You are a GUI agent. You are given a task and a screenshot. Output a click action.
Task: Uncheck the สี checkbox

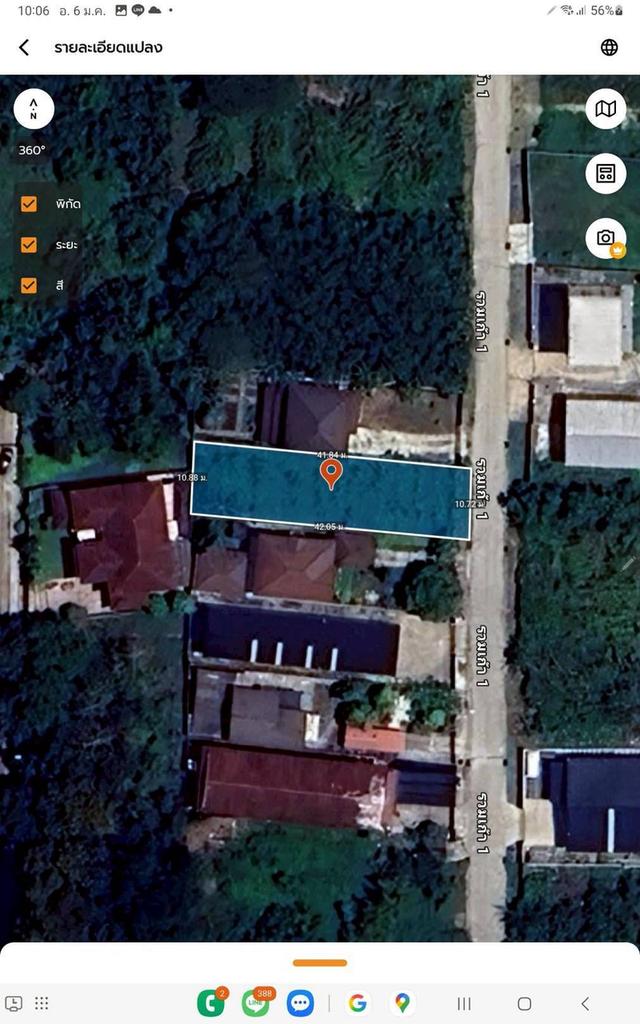(29, 285)
